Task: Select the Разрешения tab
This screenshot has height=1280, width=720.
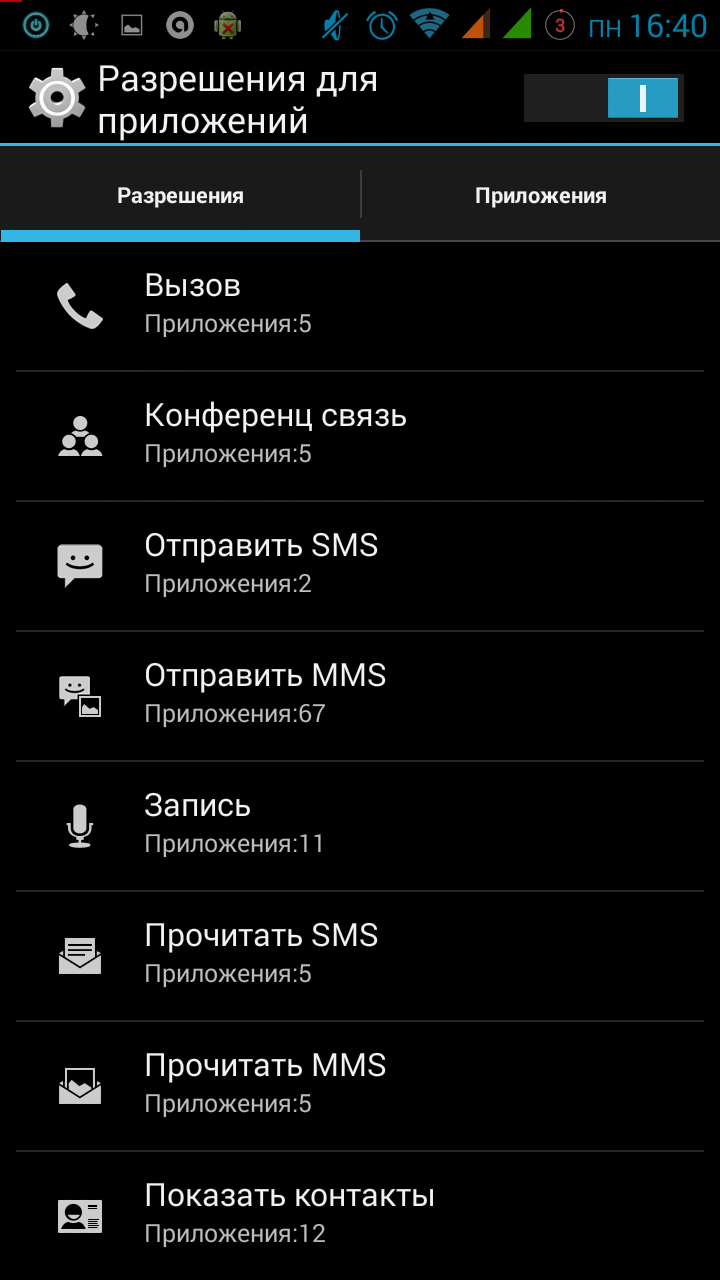Action: point(180,195)
